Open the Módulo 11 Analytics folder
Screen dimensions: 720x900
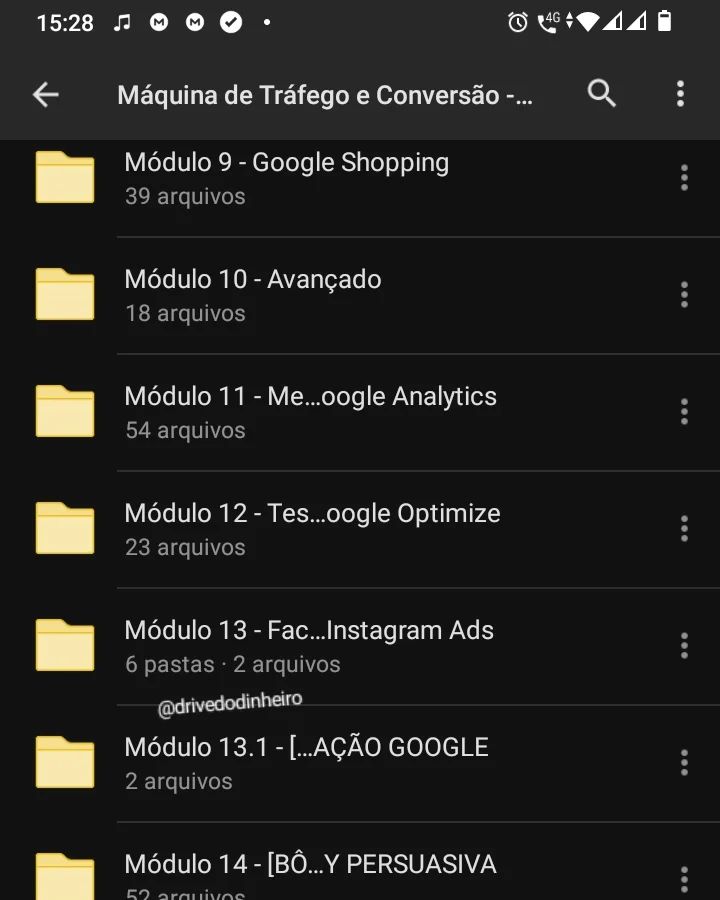[310, 412]
